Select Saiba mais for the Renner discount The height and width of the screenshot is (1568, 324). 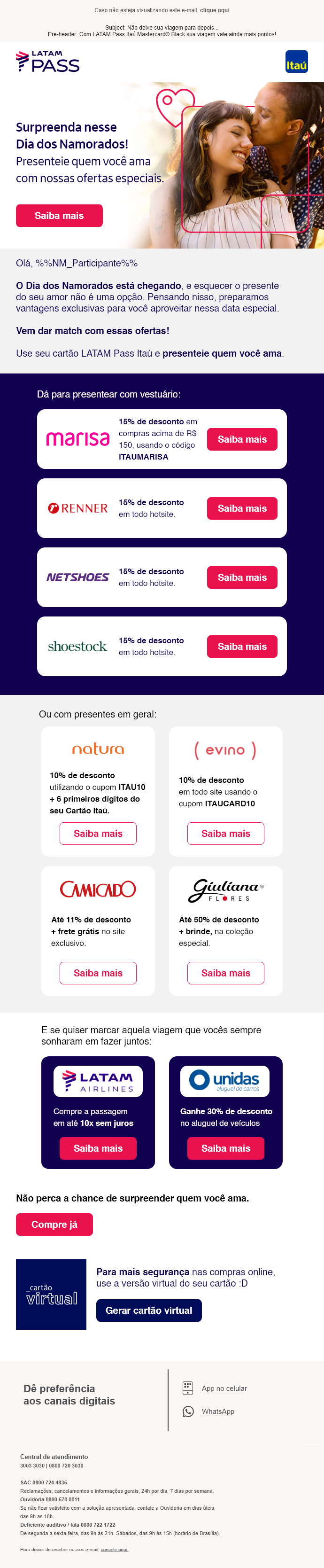click(242, 508)
